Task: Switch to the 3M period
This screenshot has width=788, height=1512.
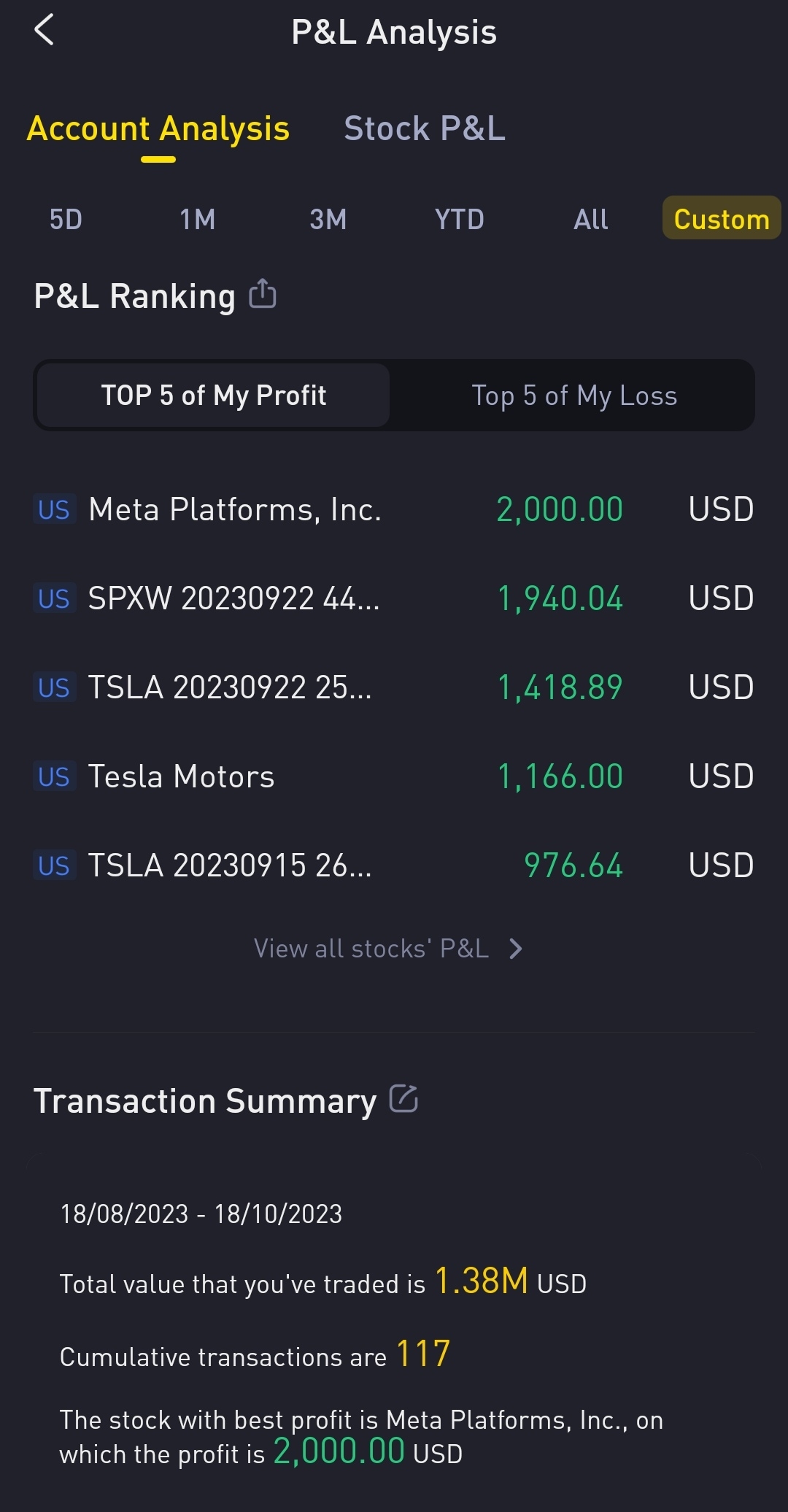Action: coord(328,219)
